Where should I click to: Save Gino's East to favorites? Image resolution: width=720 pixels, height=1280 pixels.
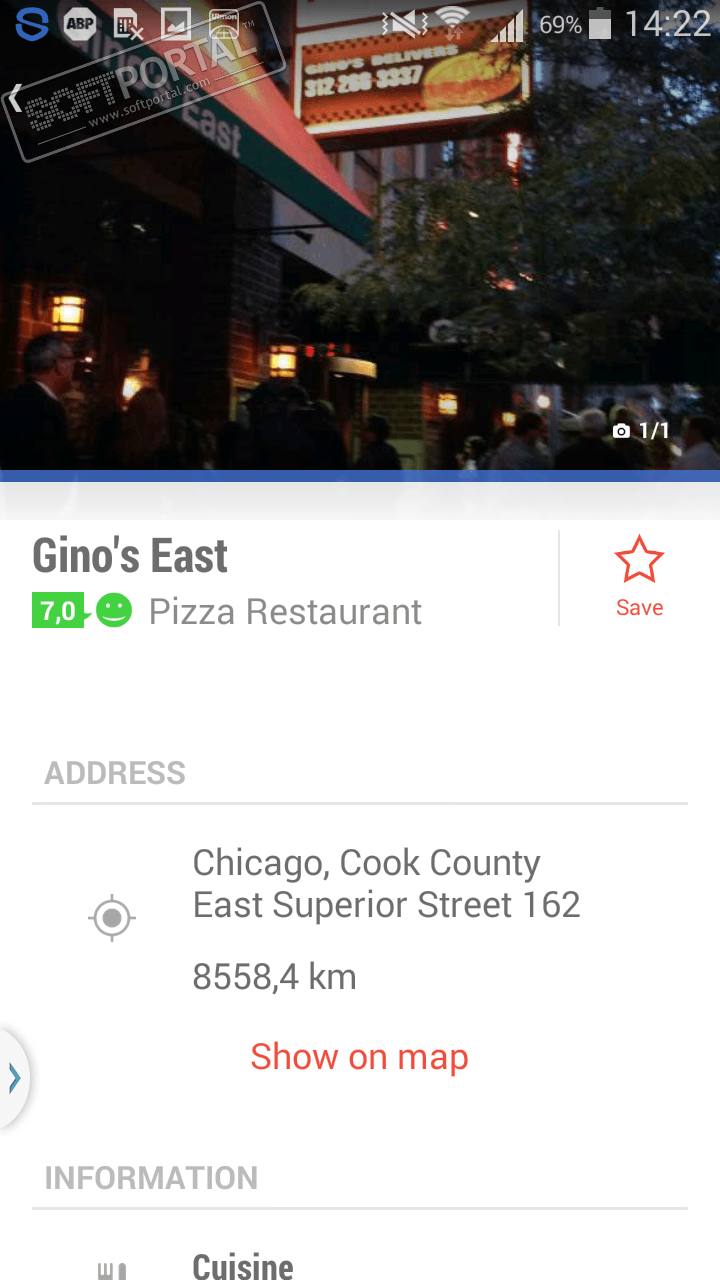click(639, 577)
